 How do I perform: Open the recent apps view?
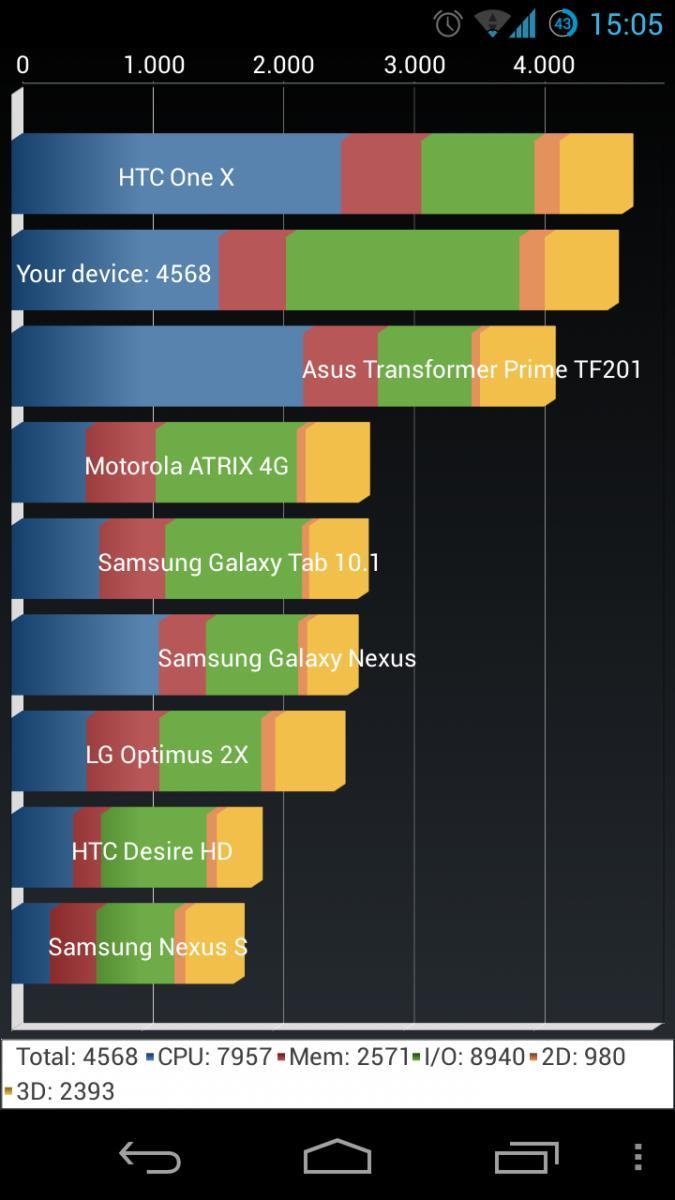pyautogui.click(x=526, y=1157)
